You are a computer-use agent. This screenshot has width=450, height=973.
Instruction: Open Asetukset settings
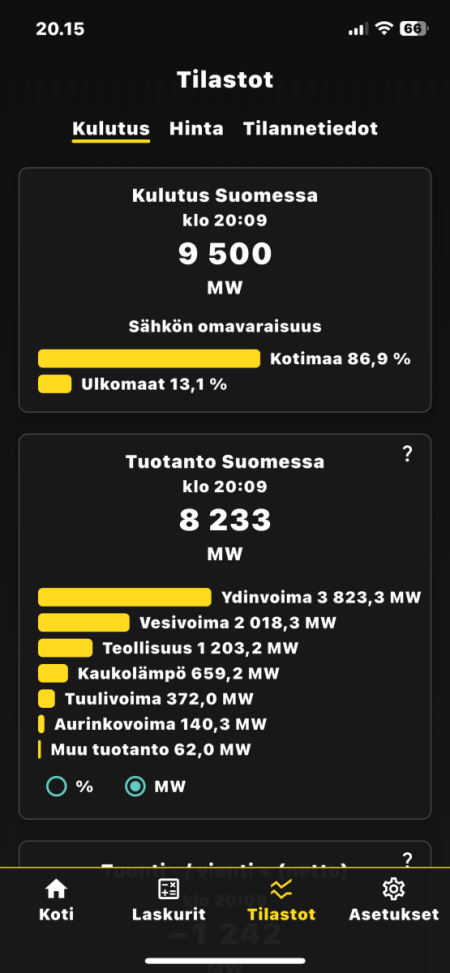tap(394, 899)
